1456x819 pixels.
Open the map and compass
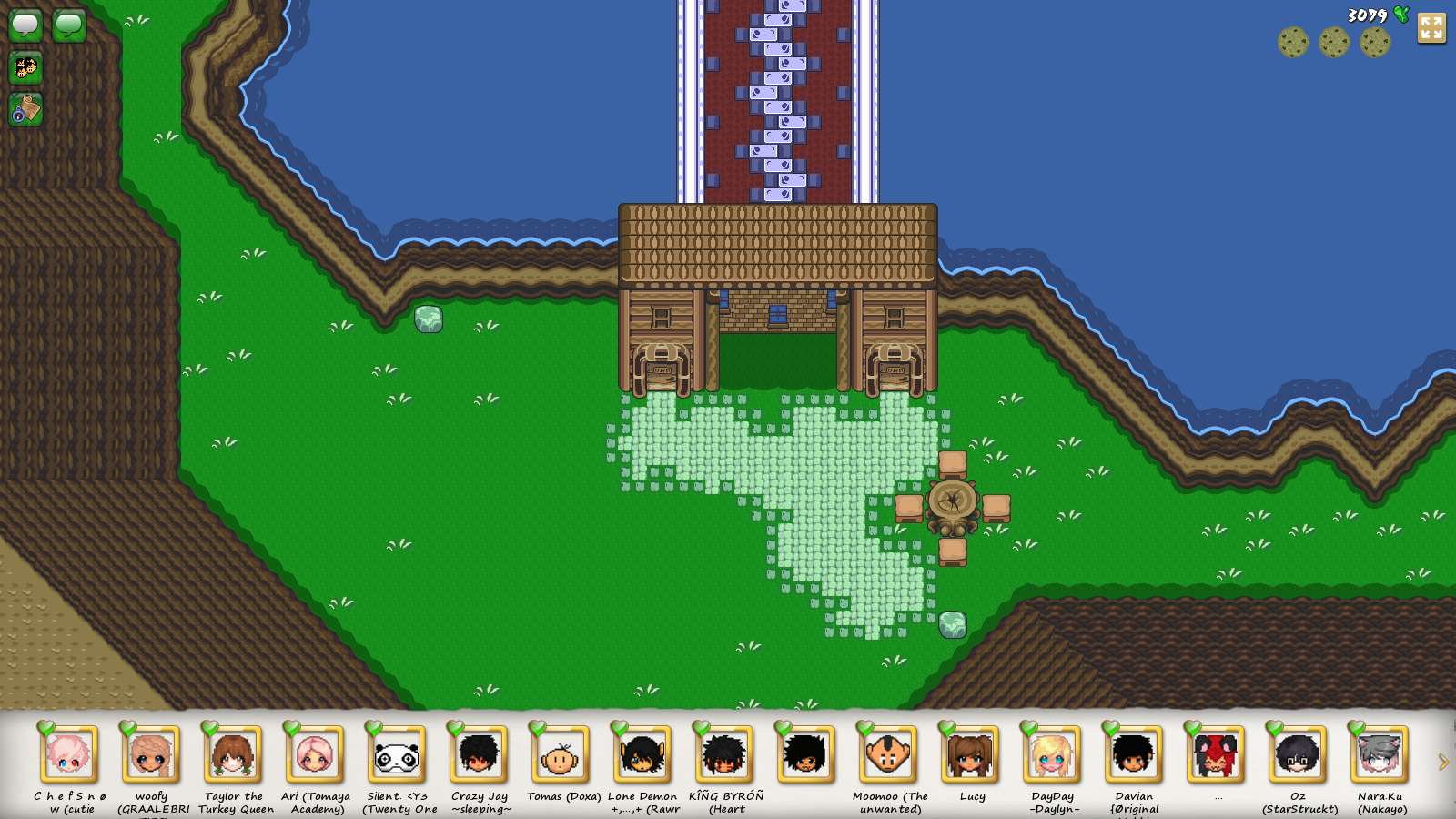point(25,110)
